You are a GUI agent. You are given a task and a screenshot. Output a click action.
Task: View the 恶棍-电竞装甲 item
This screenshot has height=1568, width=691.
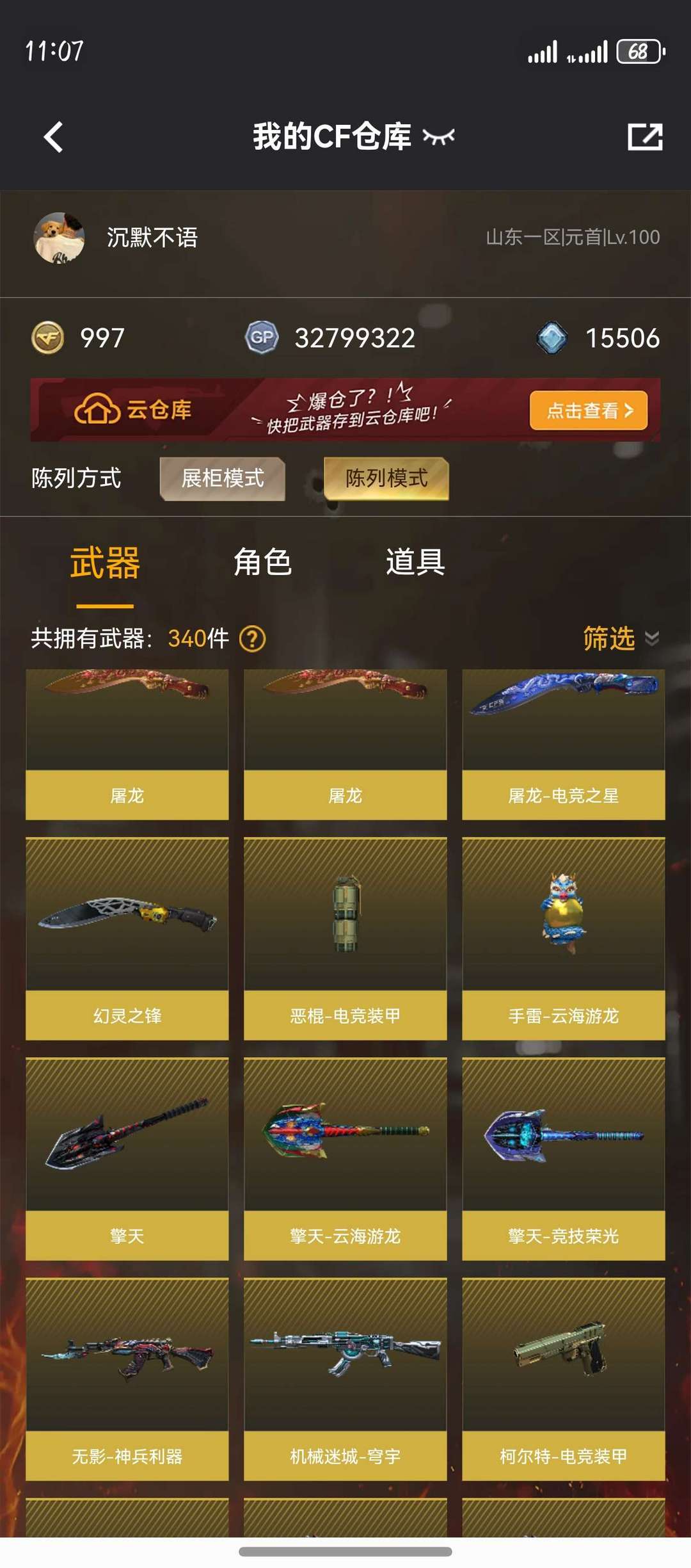345,939
